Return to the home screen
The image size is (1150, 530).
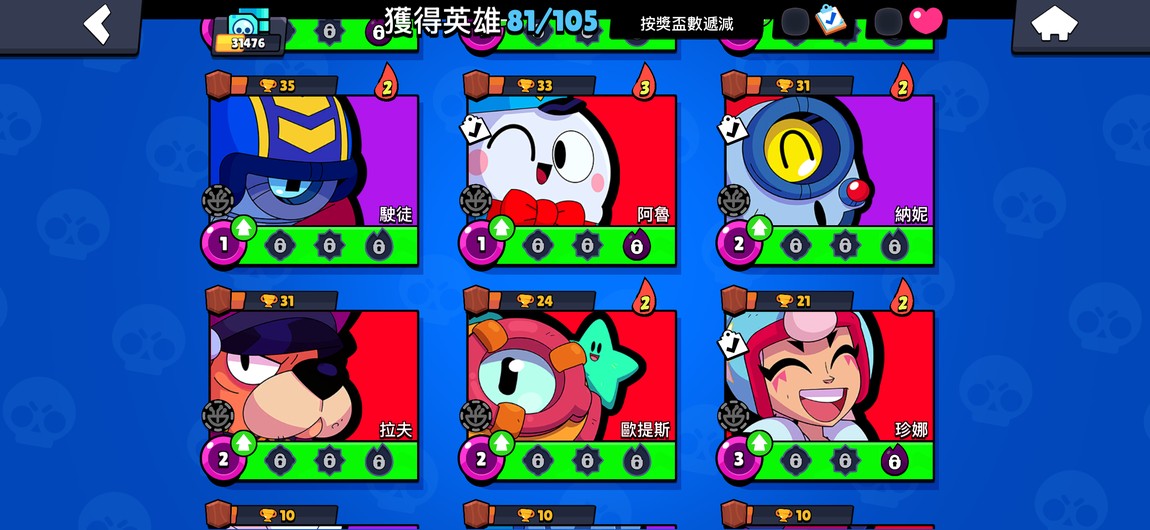pos(1080,26)
